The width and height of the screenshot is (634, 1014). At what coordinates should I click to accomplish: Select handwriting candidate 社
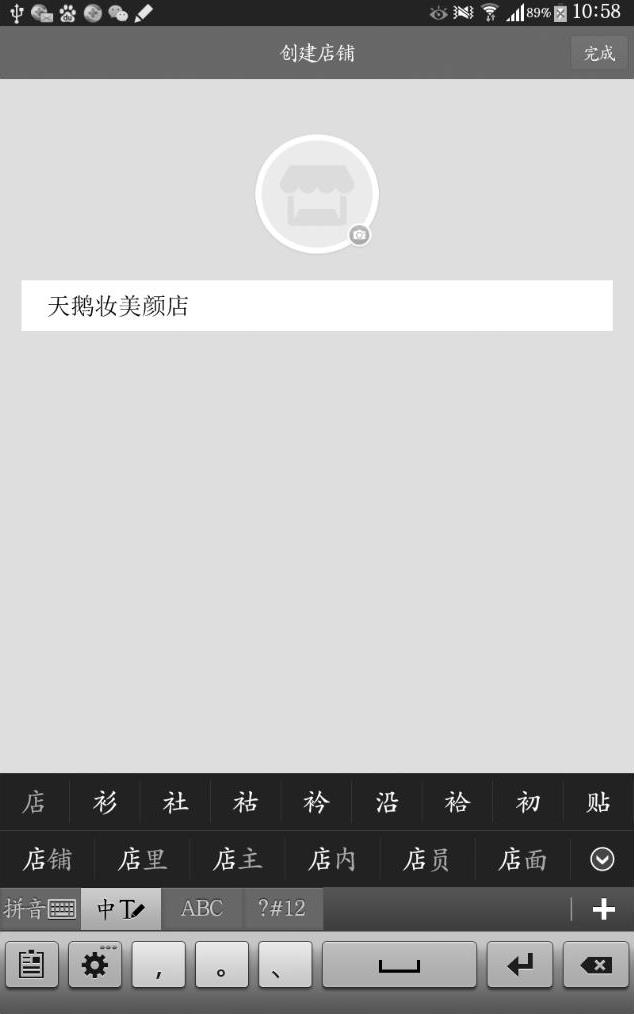pos(175,802)
